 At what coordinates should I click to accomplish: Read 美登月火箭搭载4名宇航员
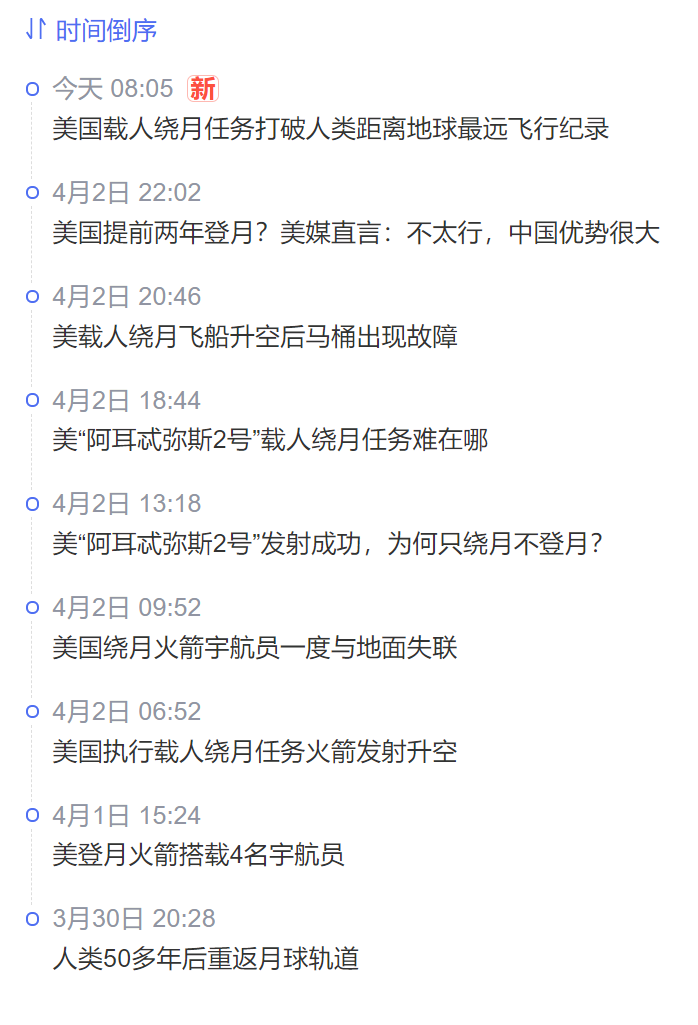198,855
